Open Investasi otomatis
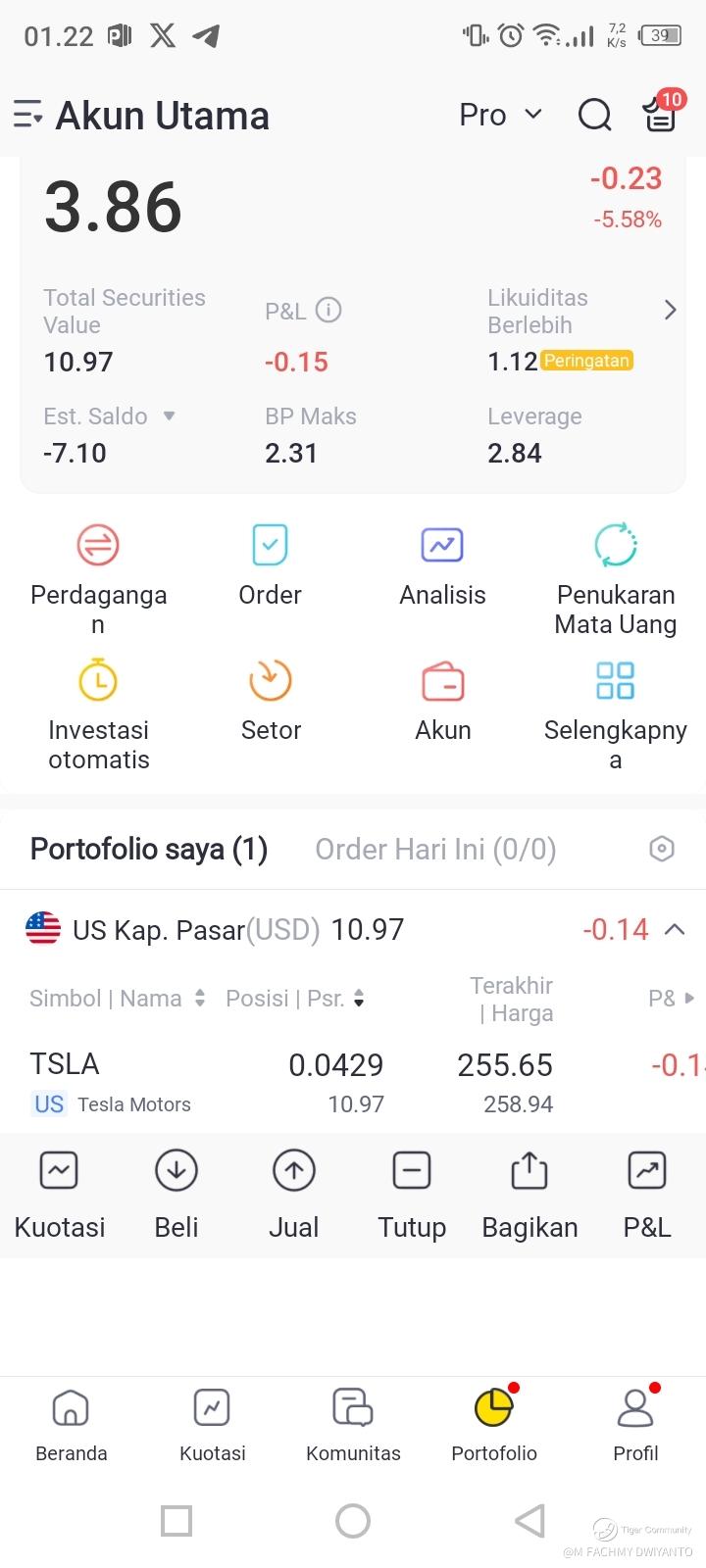706x1568 pixels. click(98, 713)
